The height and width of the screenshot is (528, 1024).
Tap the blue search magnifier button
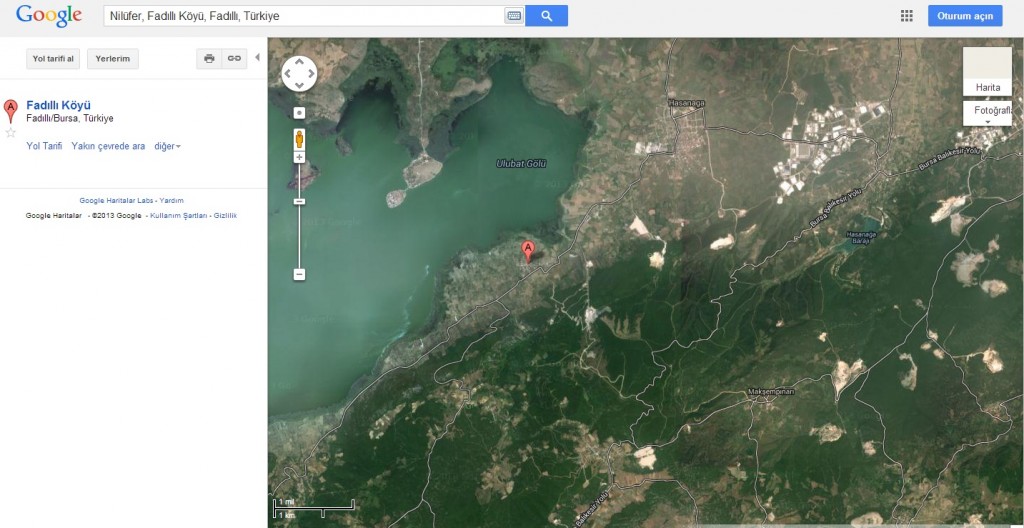coord(546,16)
